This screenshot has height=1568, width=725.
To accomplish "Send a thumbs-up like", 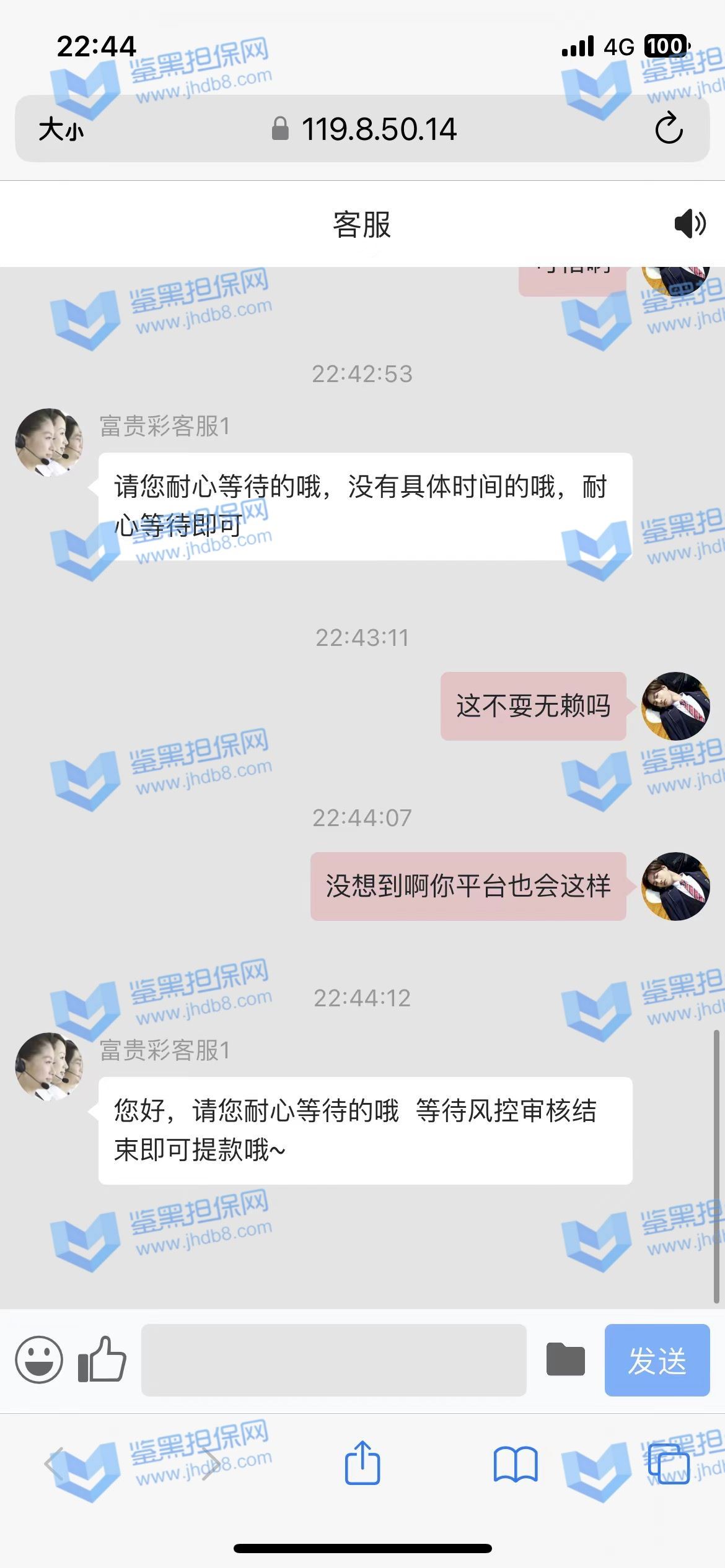I will coord(102,1359).
